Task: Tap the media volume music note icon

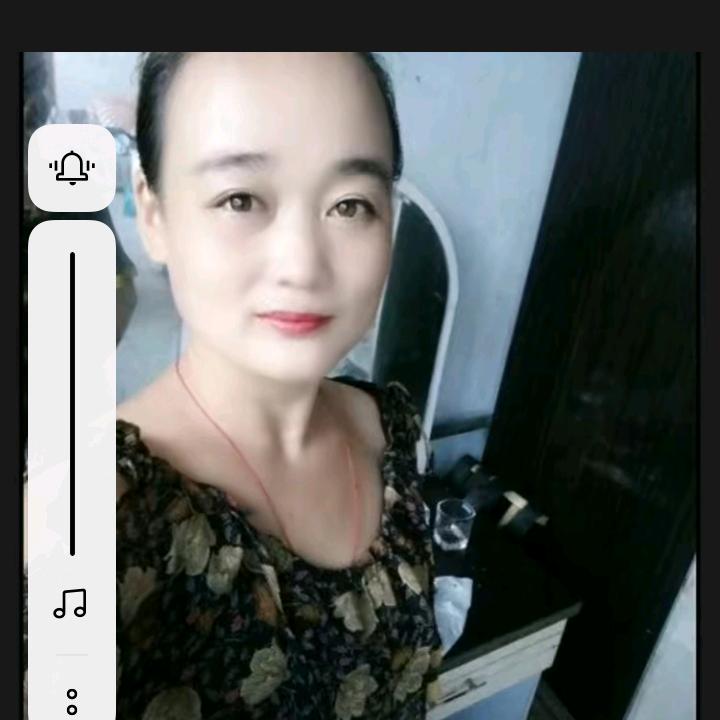Action: tap(71, 603)
